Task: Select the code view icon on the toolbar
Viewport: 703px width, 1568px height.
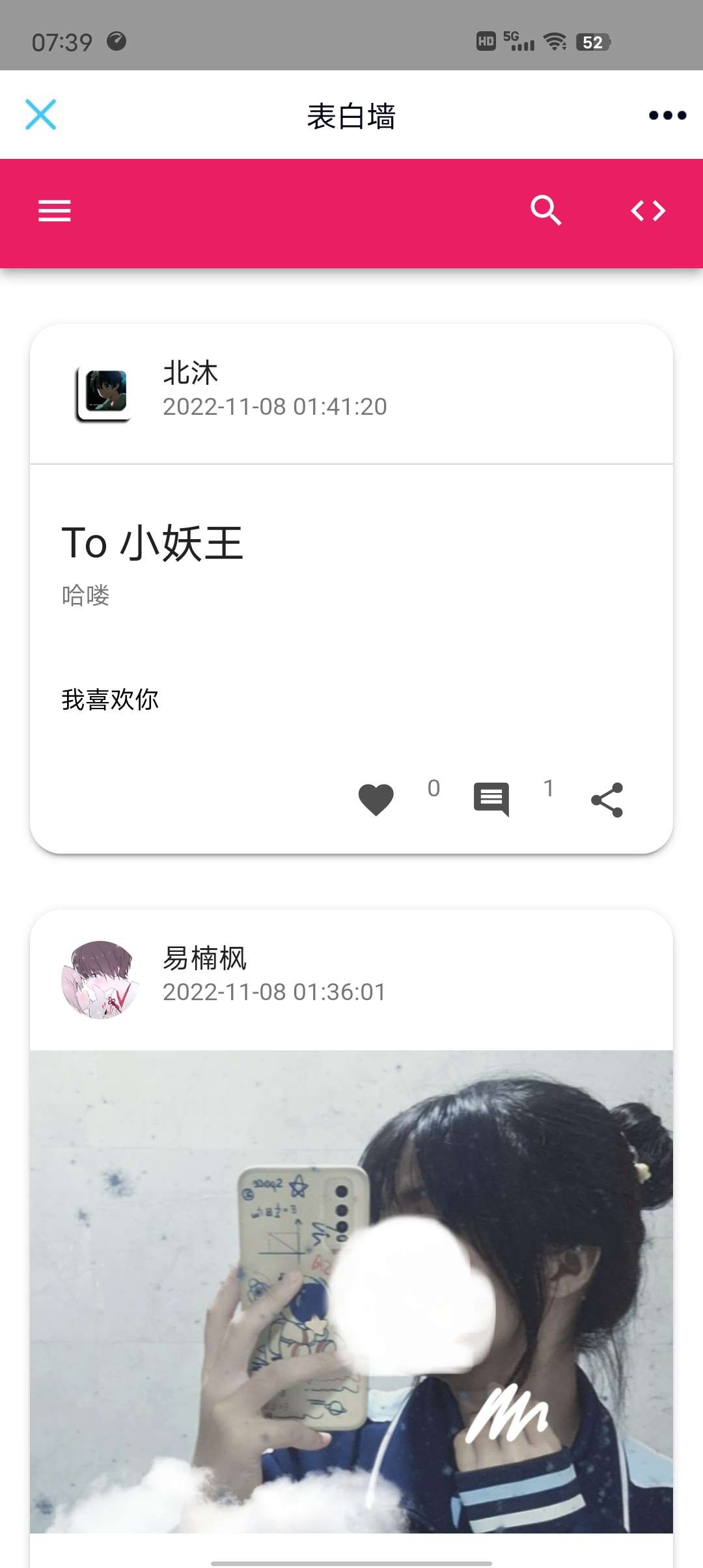Action: click(x=648, y=211)
